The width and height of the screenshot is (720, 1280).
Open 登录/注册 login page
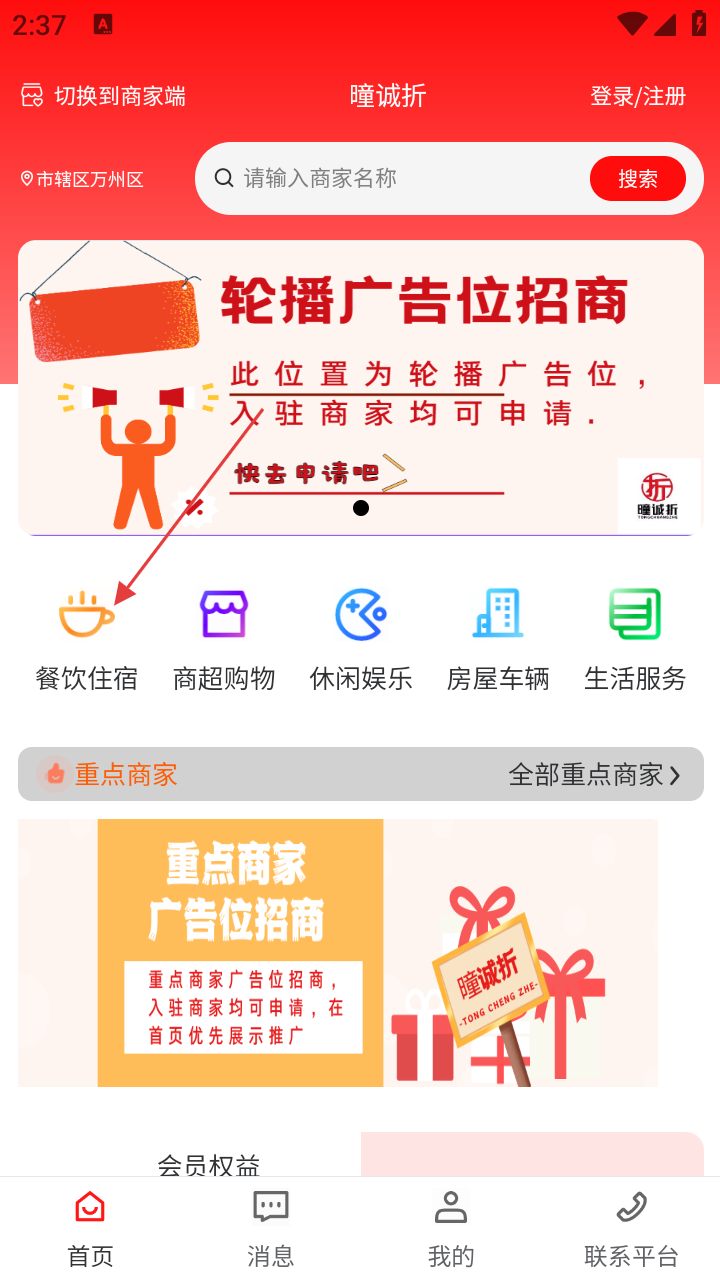(x=637, y=96)
